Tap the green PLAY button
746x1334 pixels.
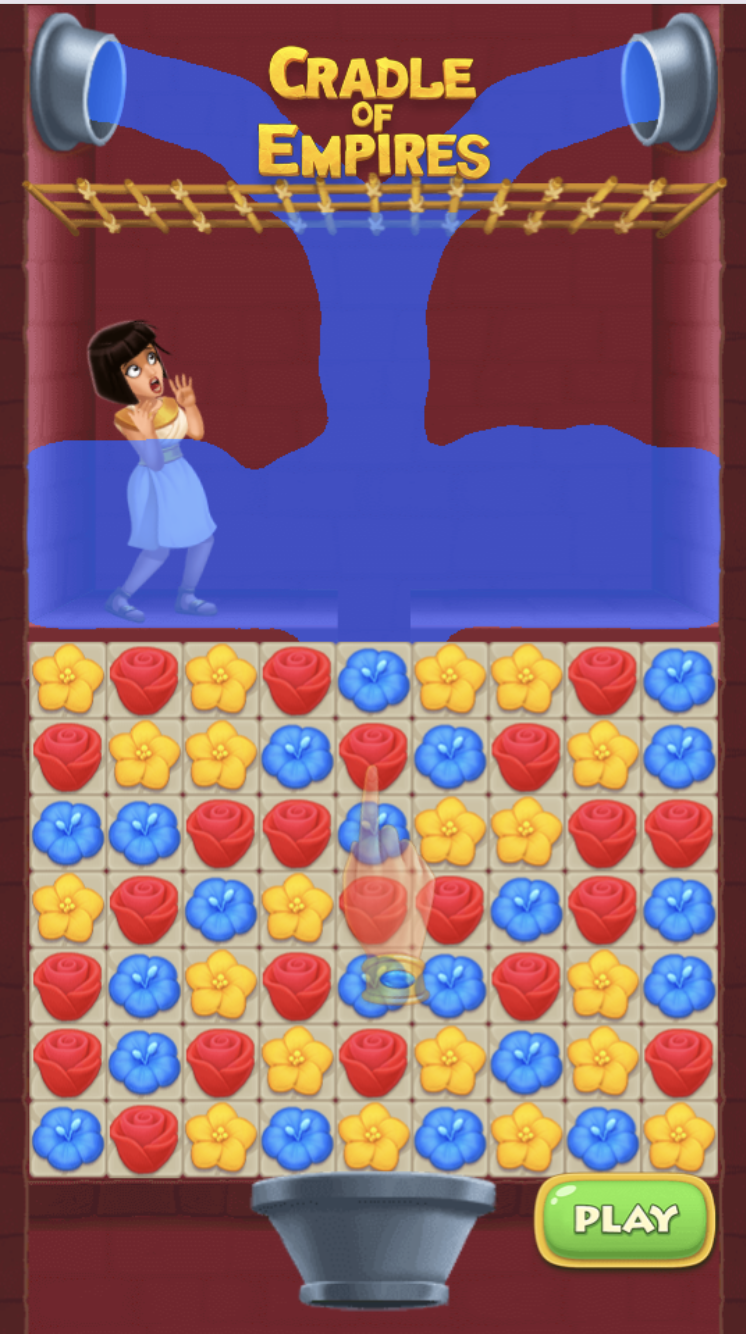click(625, 1219)
